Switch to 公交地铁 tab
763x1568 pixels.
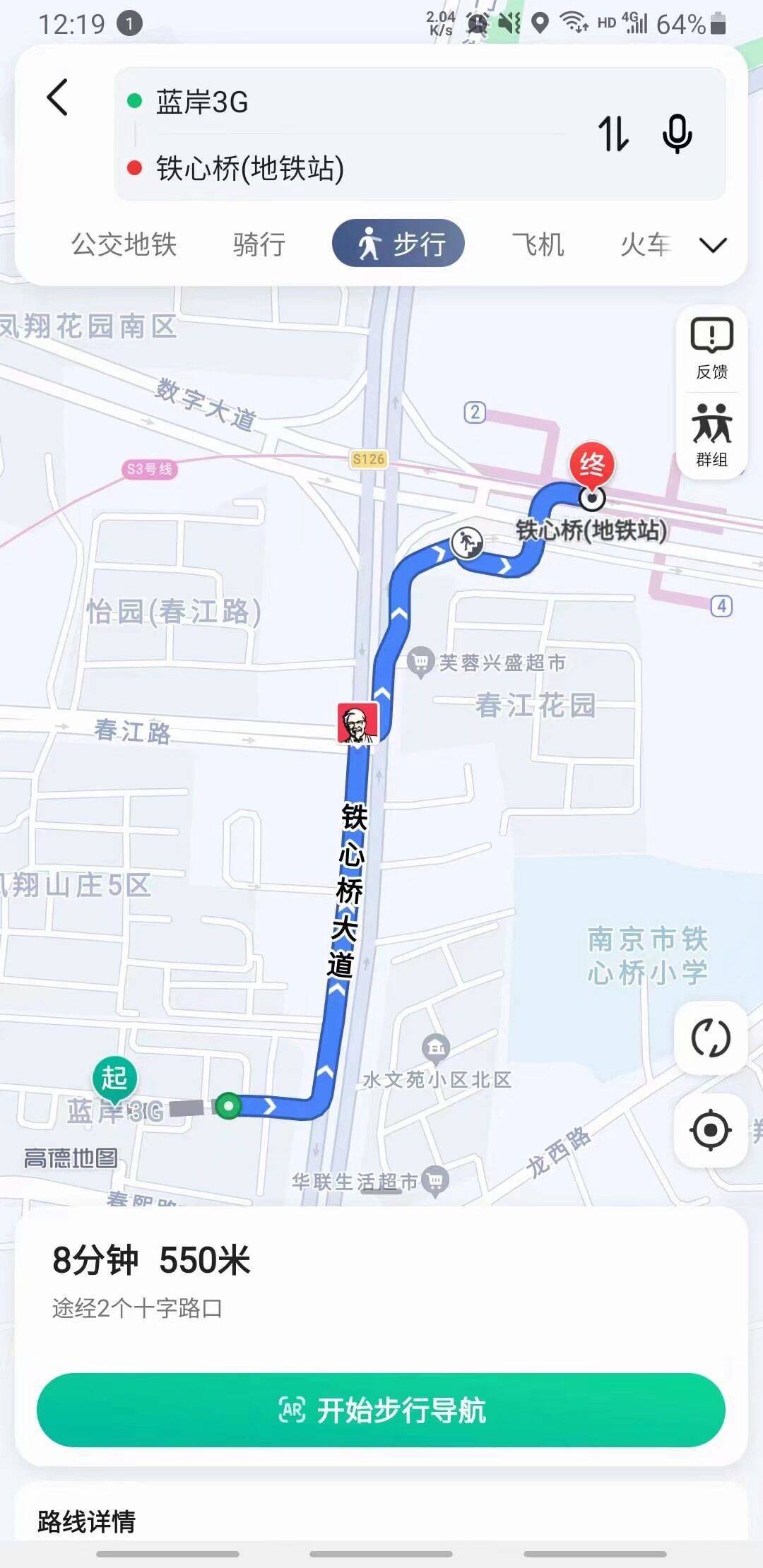(124, 244)
